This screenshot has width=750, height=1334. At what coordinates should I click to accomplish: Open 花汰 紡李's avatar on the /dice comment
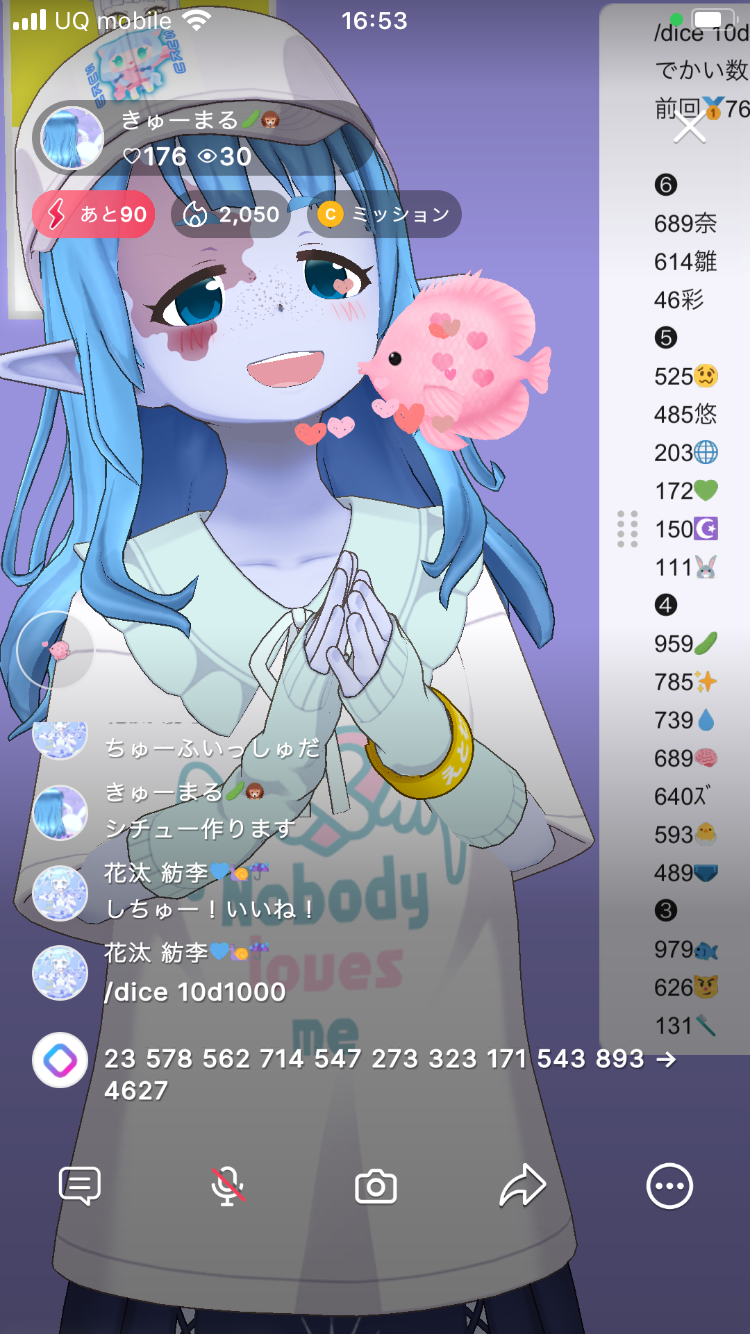pos(60,973)
